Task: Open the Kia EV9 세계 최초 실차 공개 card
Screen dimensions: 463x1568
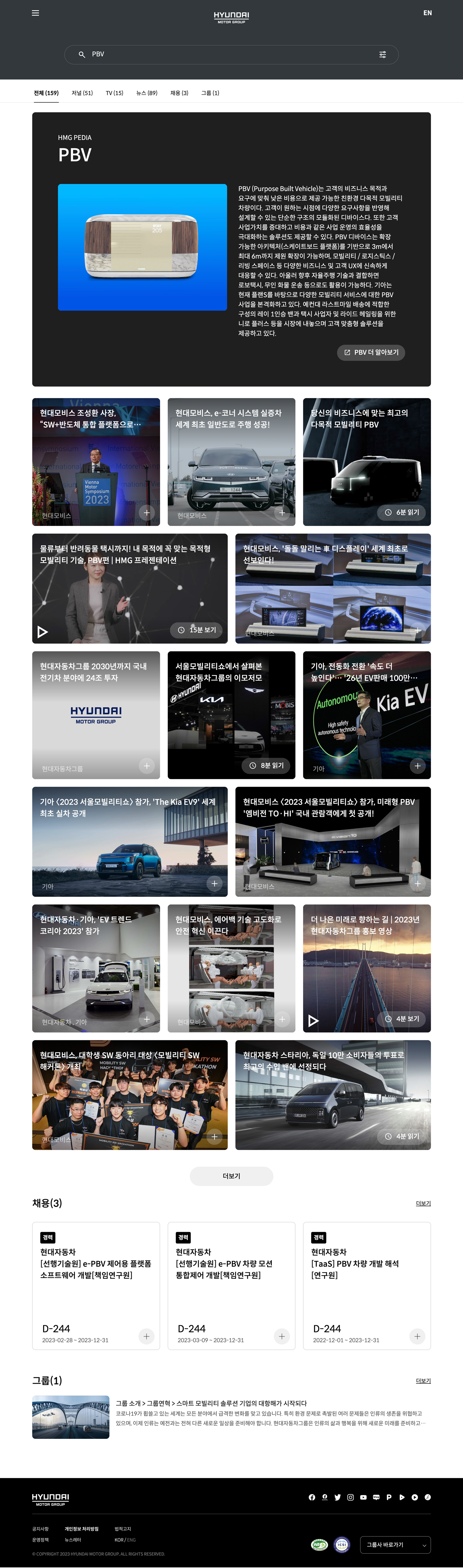Action: click(130, 841)
